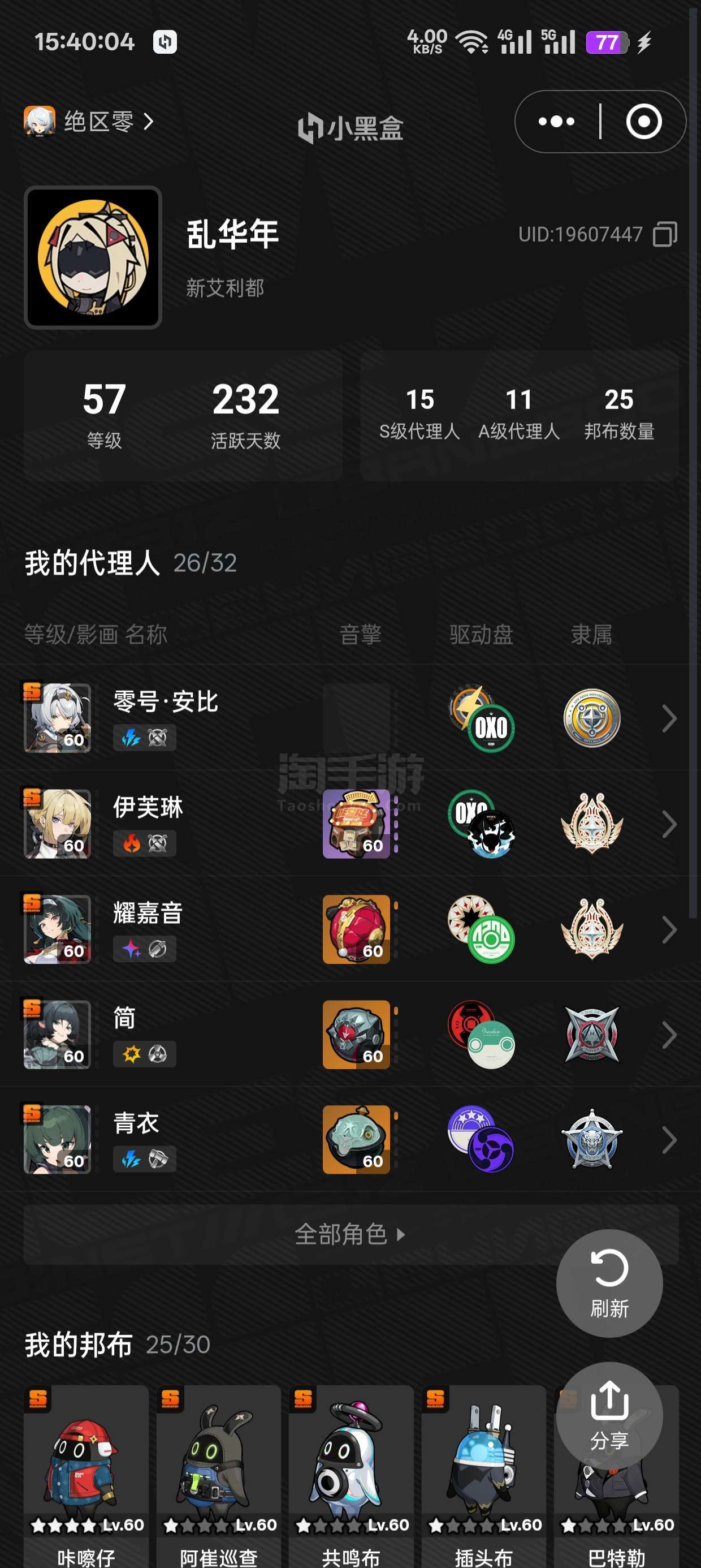Screen dimensions: 701x1568
Task: Open agent 青衣 details
Action: click(350, 1139)
